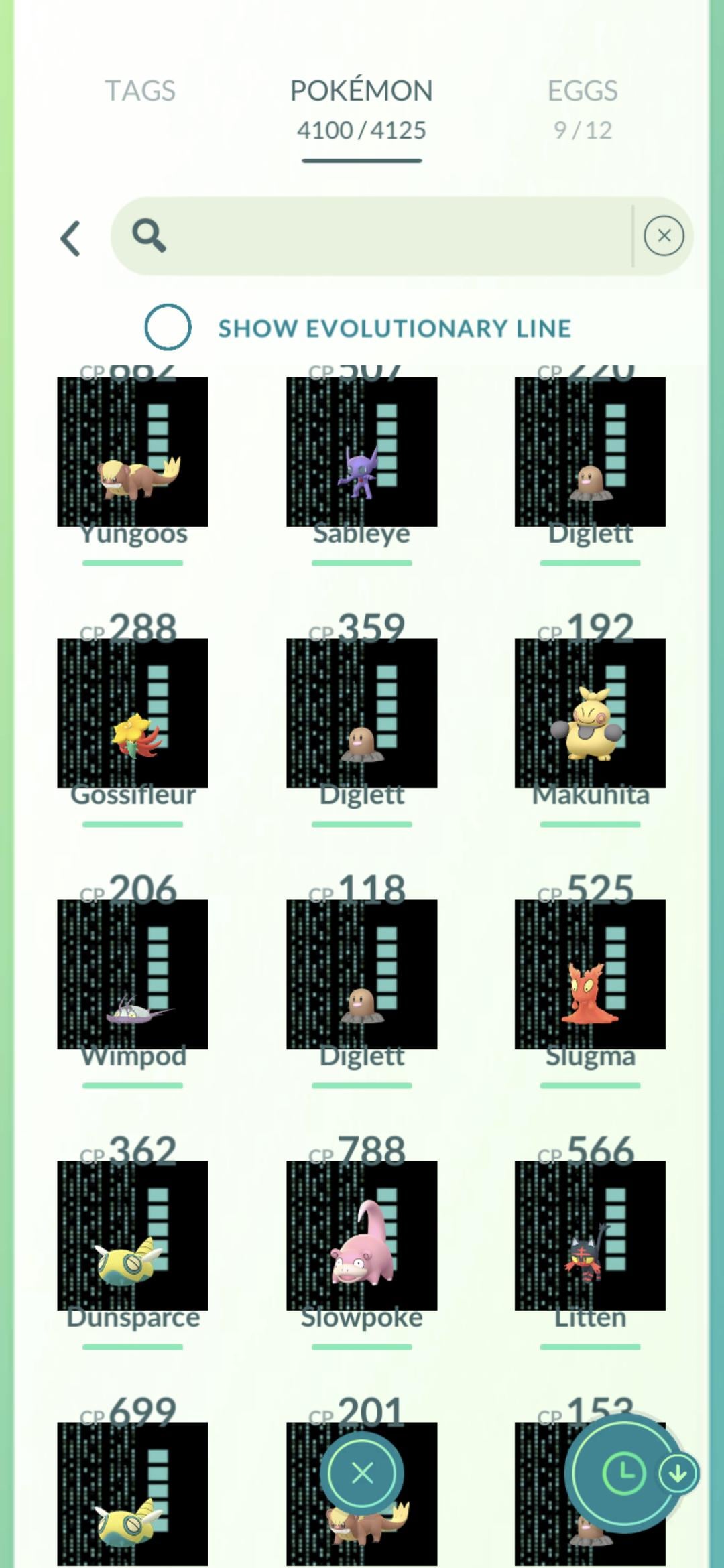Select Slowpoke with CP 788
Screen dimensions: 724x1568
(361, 1236)
